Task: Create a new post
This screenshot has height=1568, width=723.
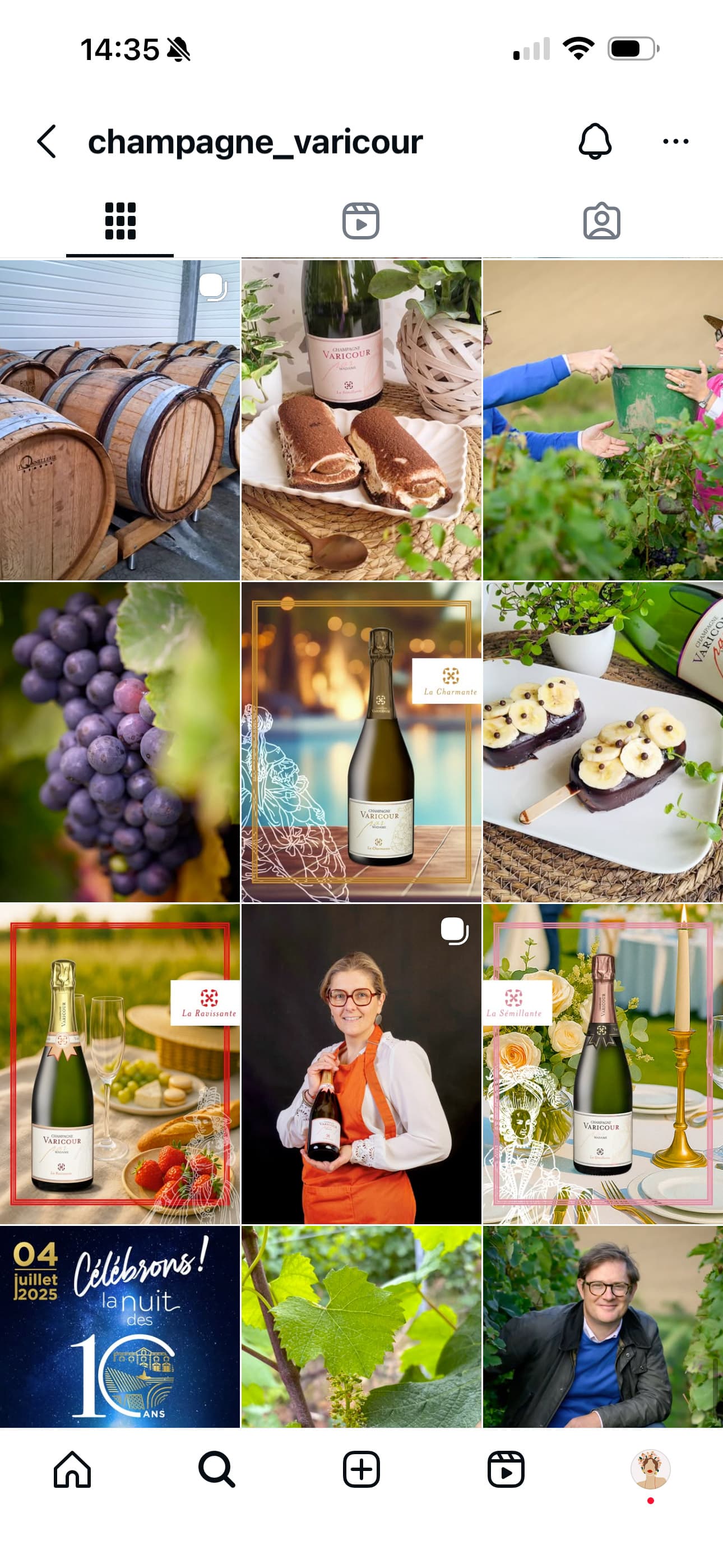Action: [x=361, y=1469]
